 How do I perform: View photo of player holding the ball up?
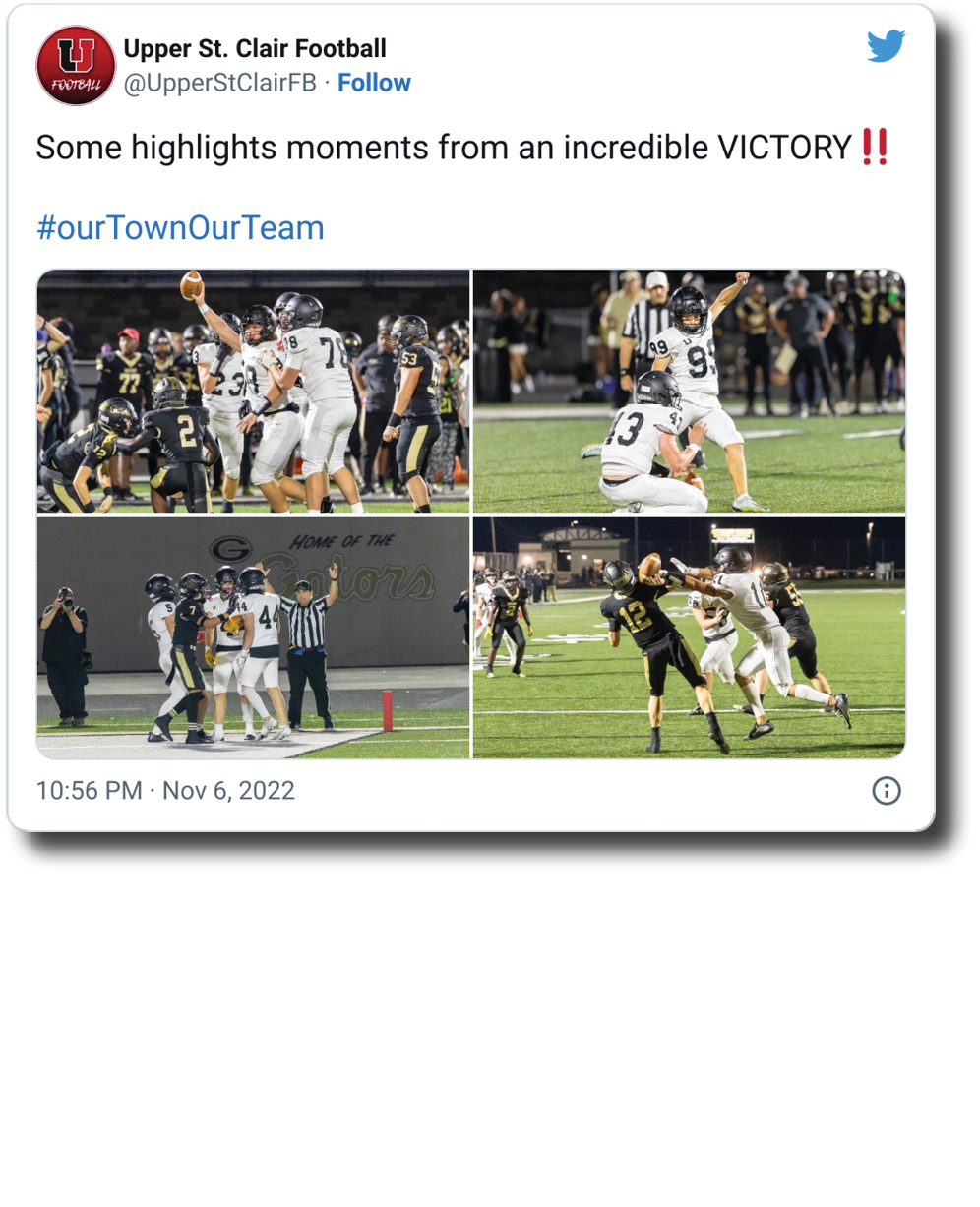253,392
